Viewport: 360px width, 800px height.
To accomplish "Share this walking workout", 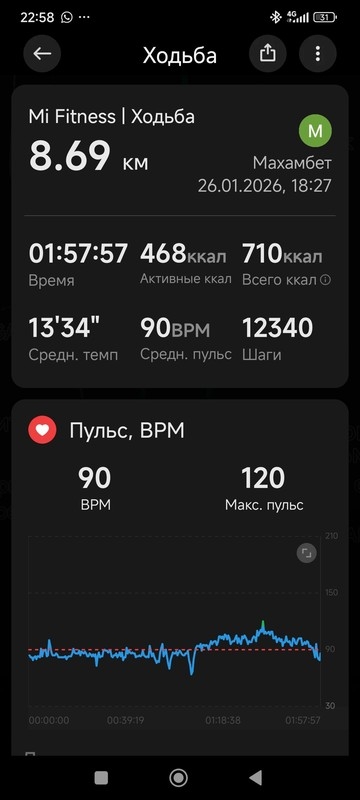I will 268,54.
